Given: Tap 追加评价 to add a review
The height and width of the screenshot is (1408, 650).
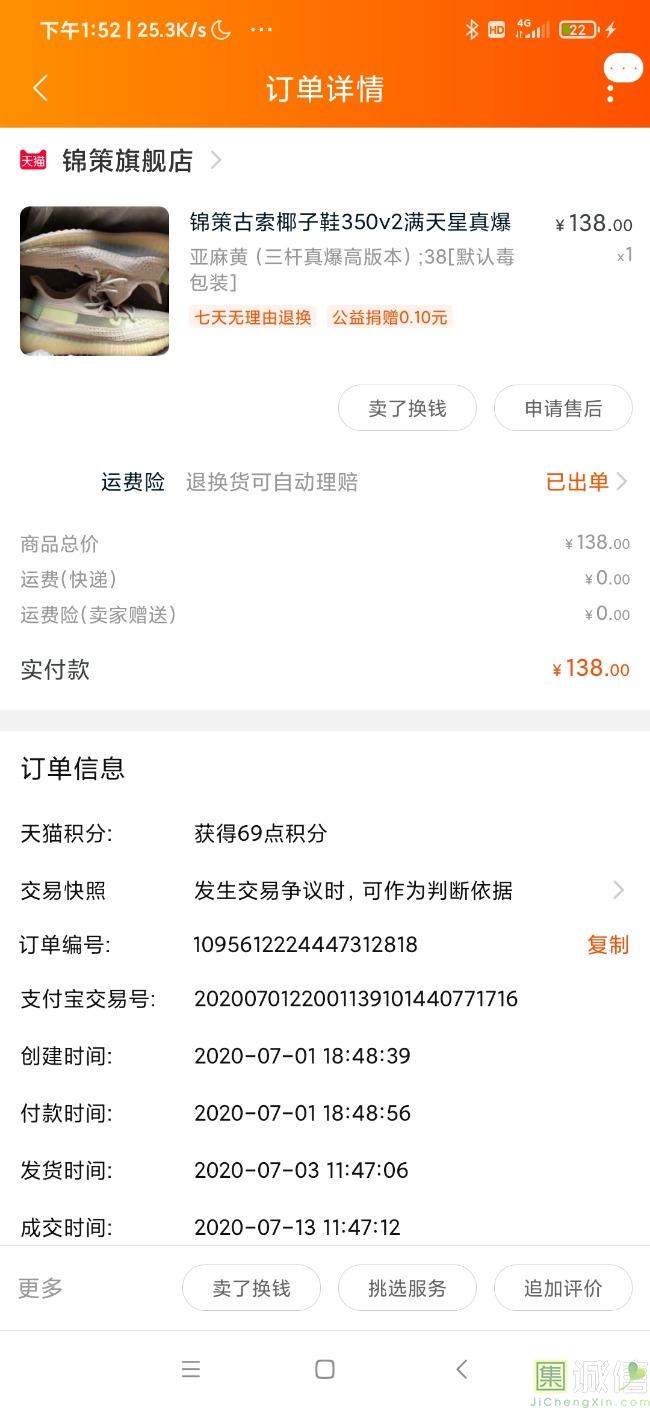Looking at the screenshot, I should (x=563, y=1288).
